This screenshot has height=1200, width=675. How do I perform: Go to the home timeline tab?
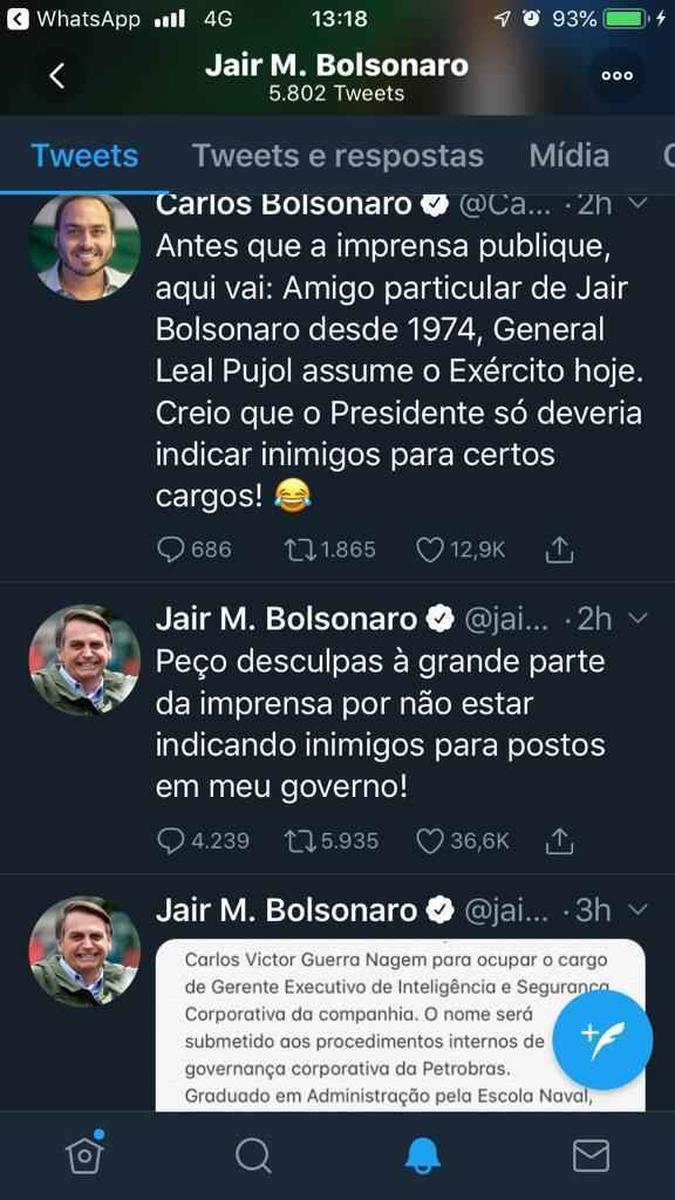click(85, 1155)
